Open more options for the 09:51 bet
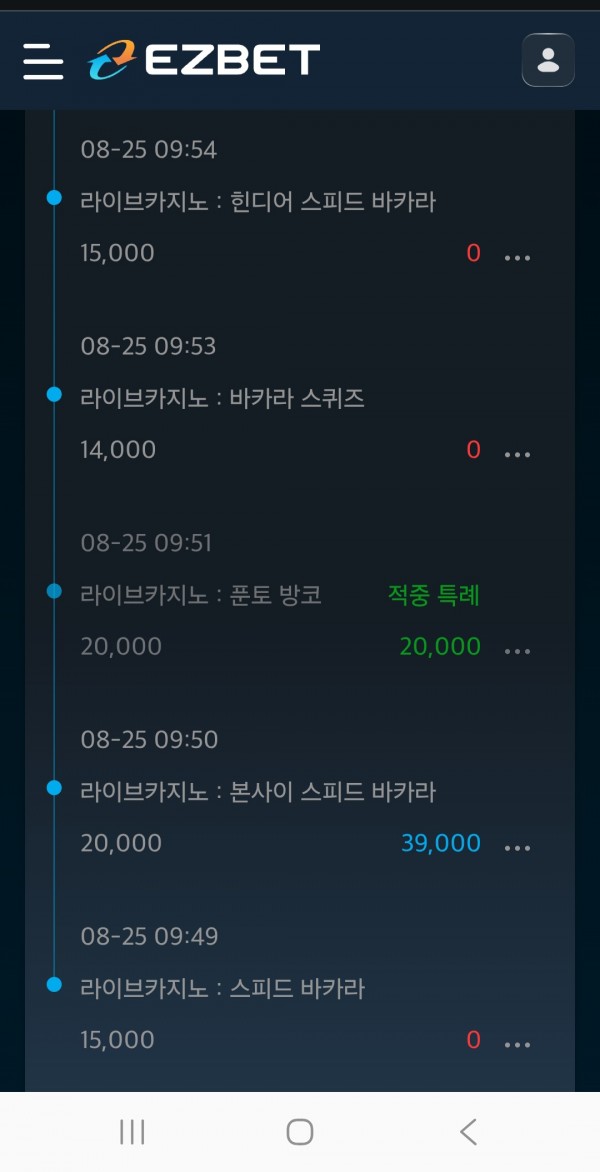The height and width of the screenshot is (1172, 600). pos(517,651)
